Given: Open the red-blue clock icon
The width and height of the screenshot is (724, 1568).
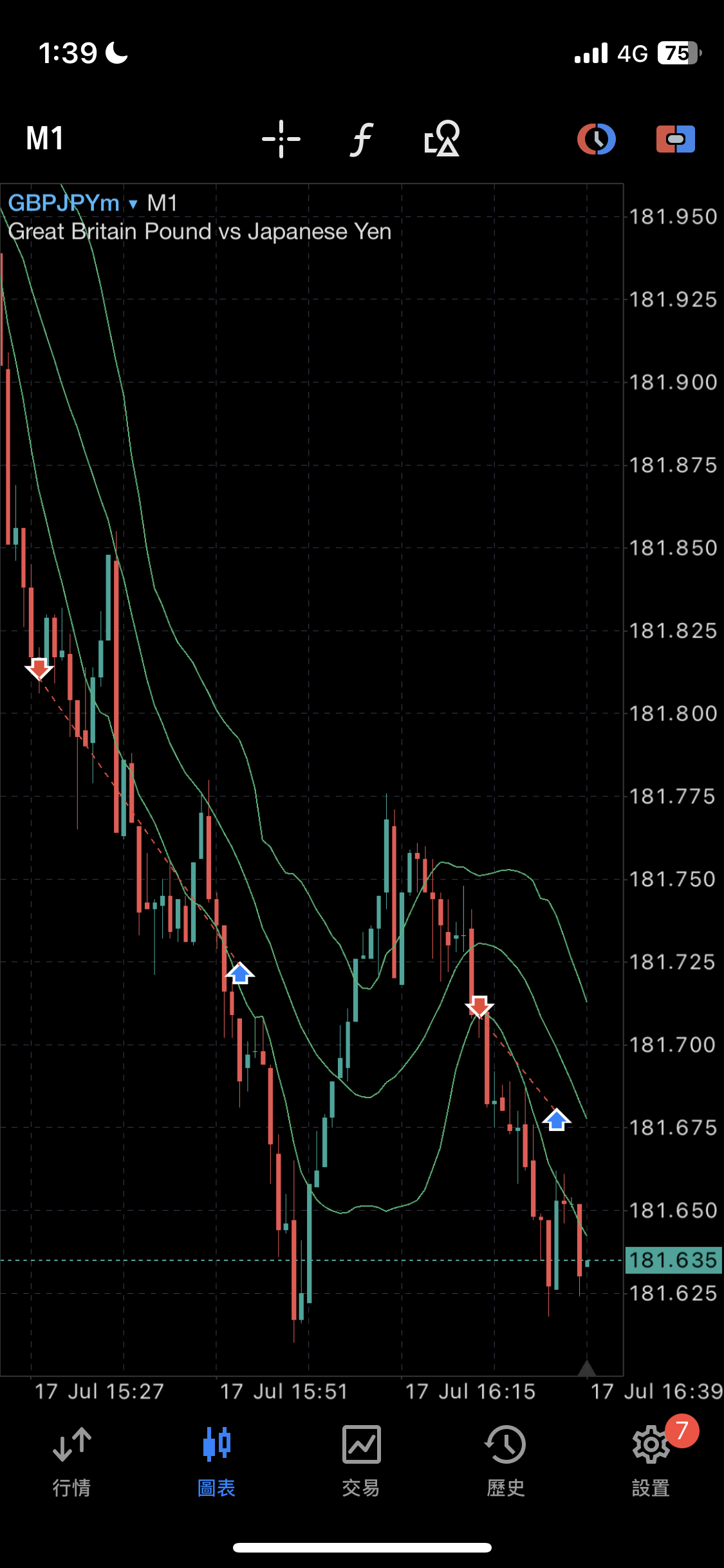Looking at the screenshot, I should click(597, 139).
